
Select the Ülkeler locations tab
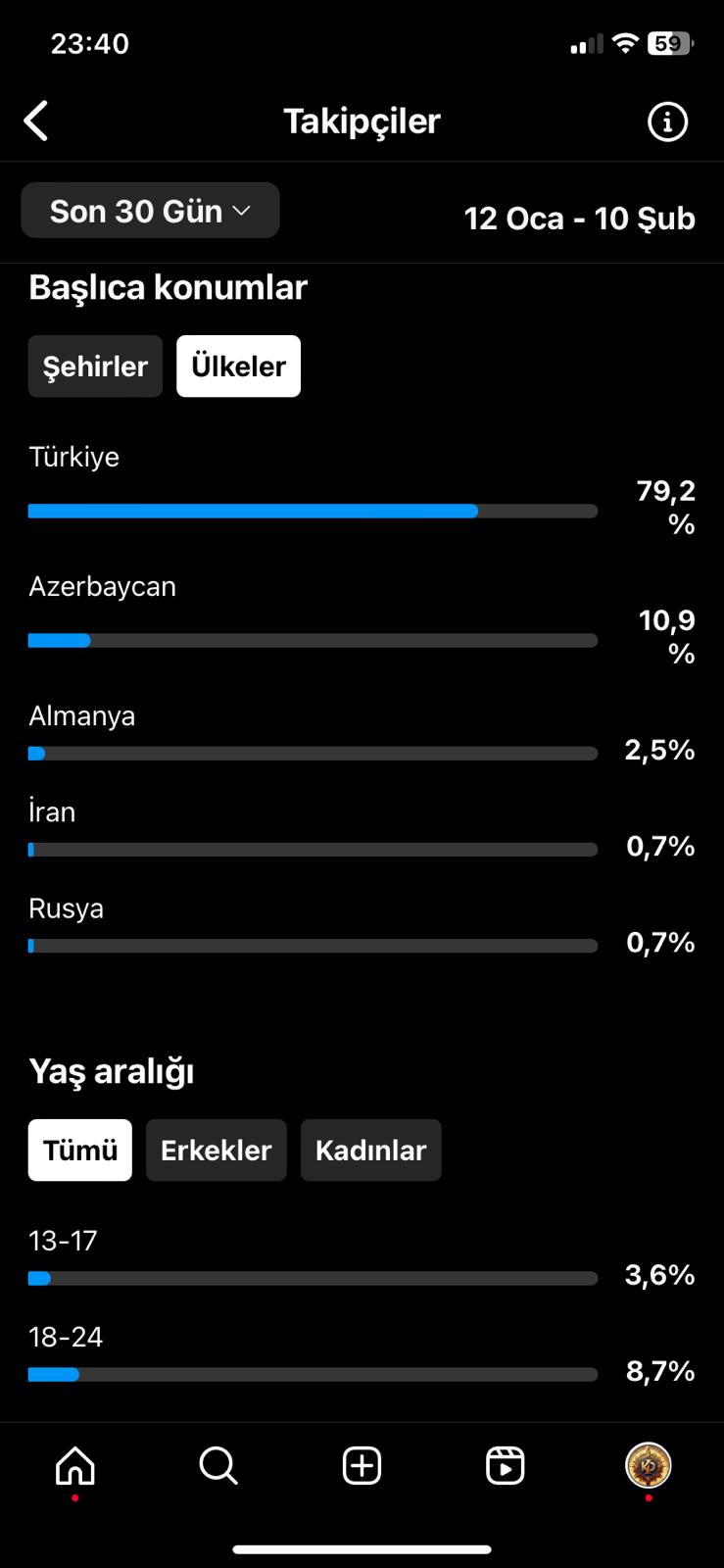pos(238,367)
